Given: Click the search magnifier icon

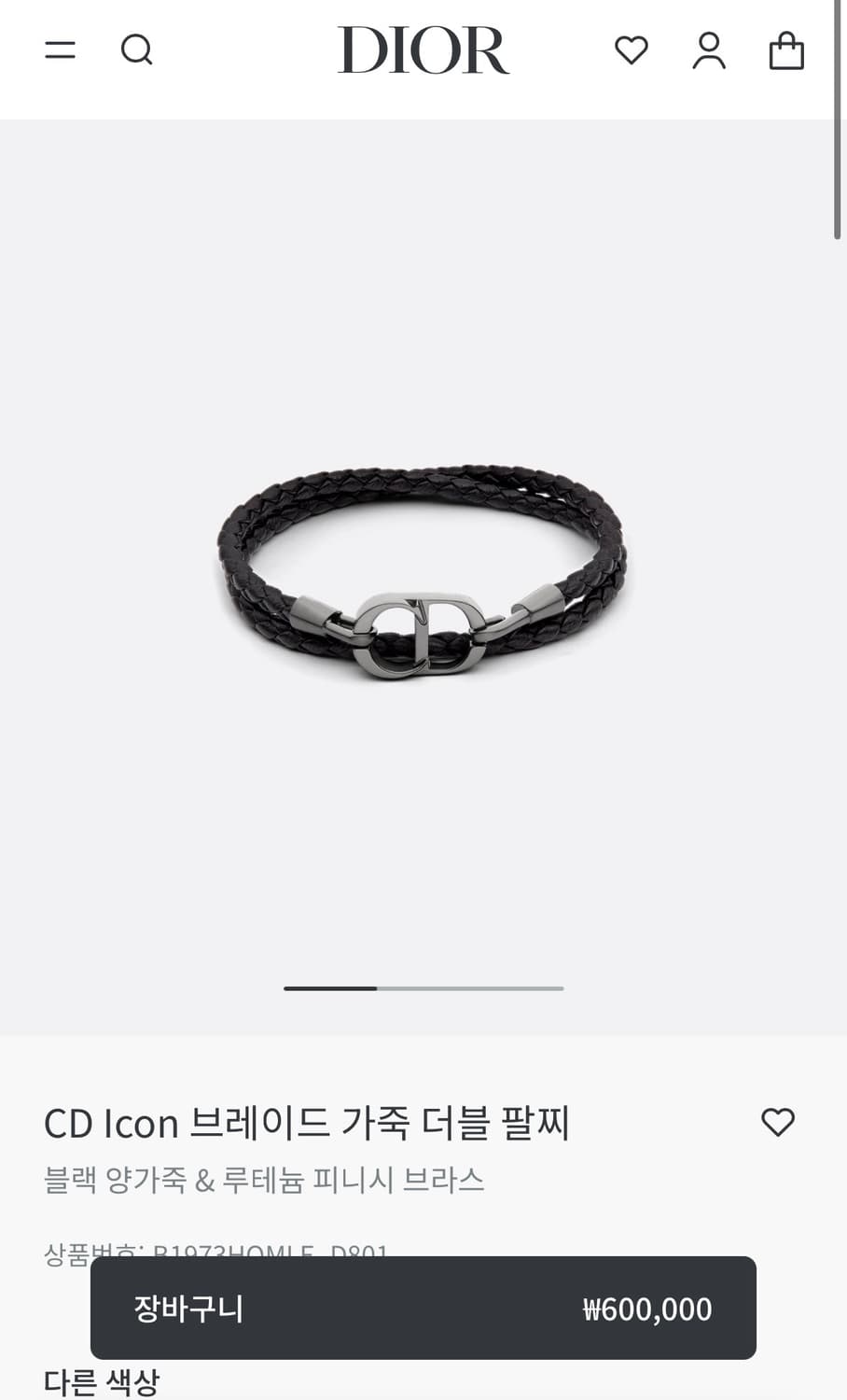Looking at the screenshot, I should click(x=137, y=49).
